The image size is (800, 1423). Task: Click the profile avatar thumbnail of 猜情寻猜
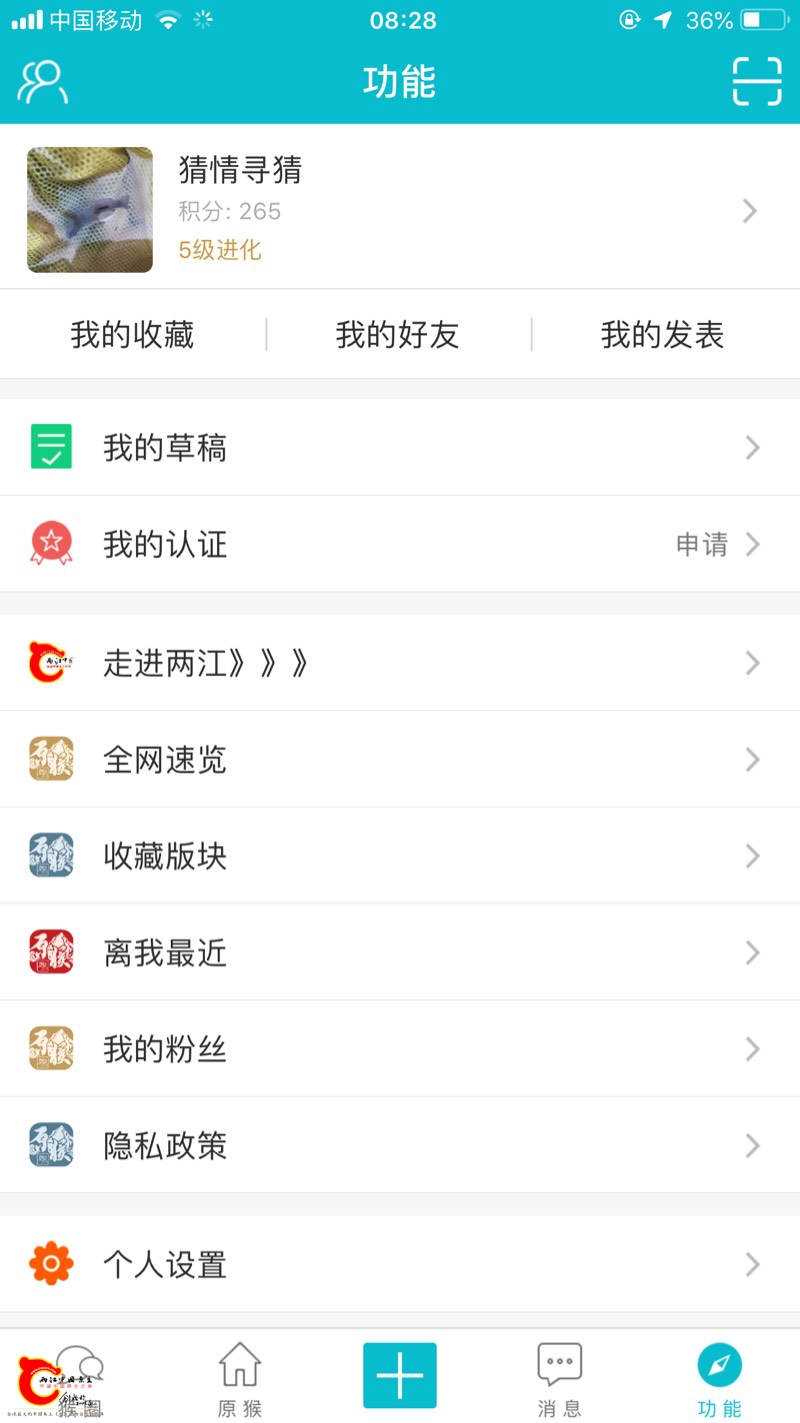[89, 209]
